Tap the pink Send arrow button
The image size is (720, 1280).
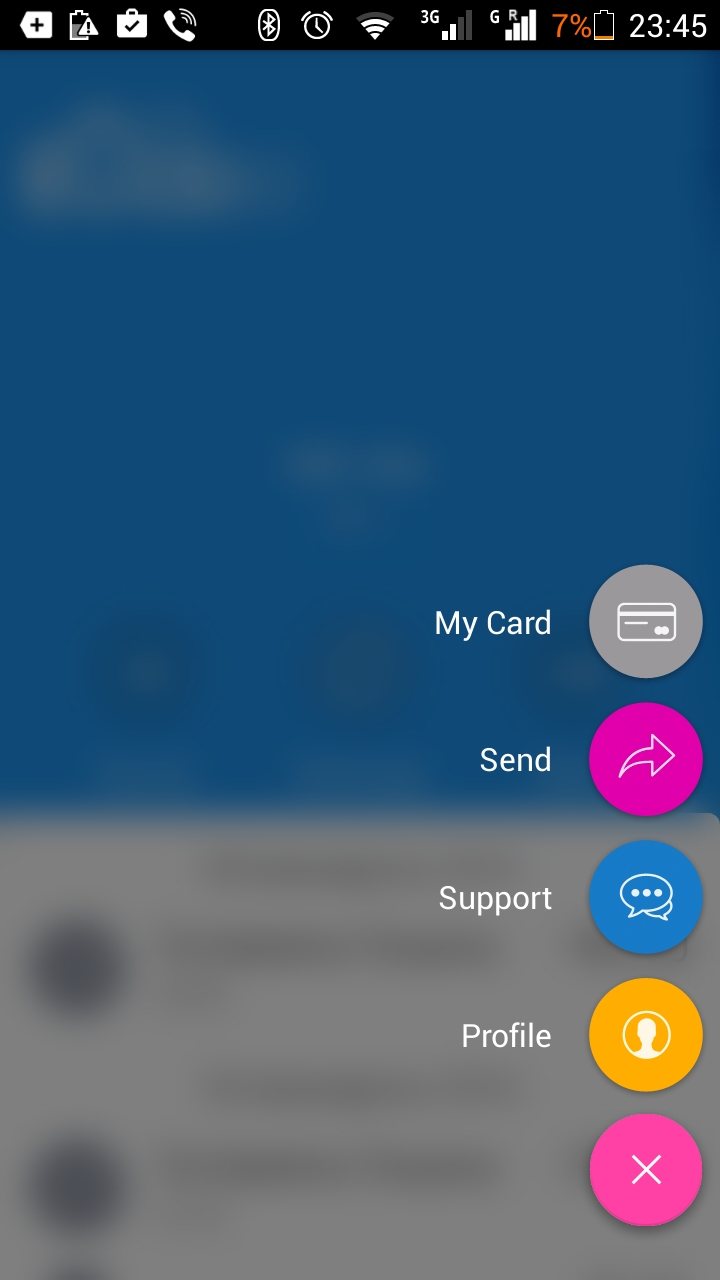click(646, 759)
